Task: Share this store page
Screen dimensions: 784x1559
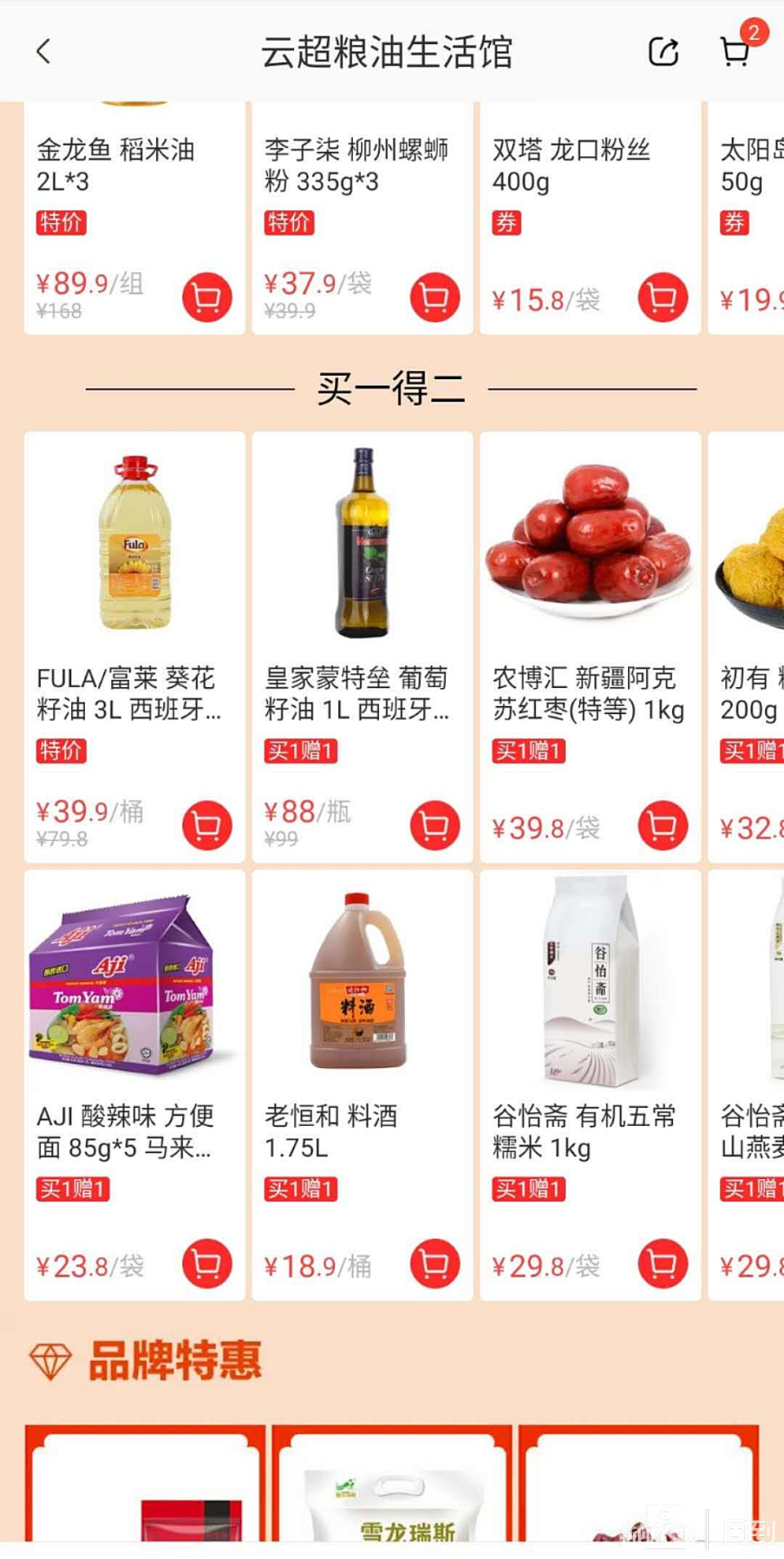Action: (663, 51)
